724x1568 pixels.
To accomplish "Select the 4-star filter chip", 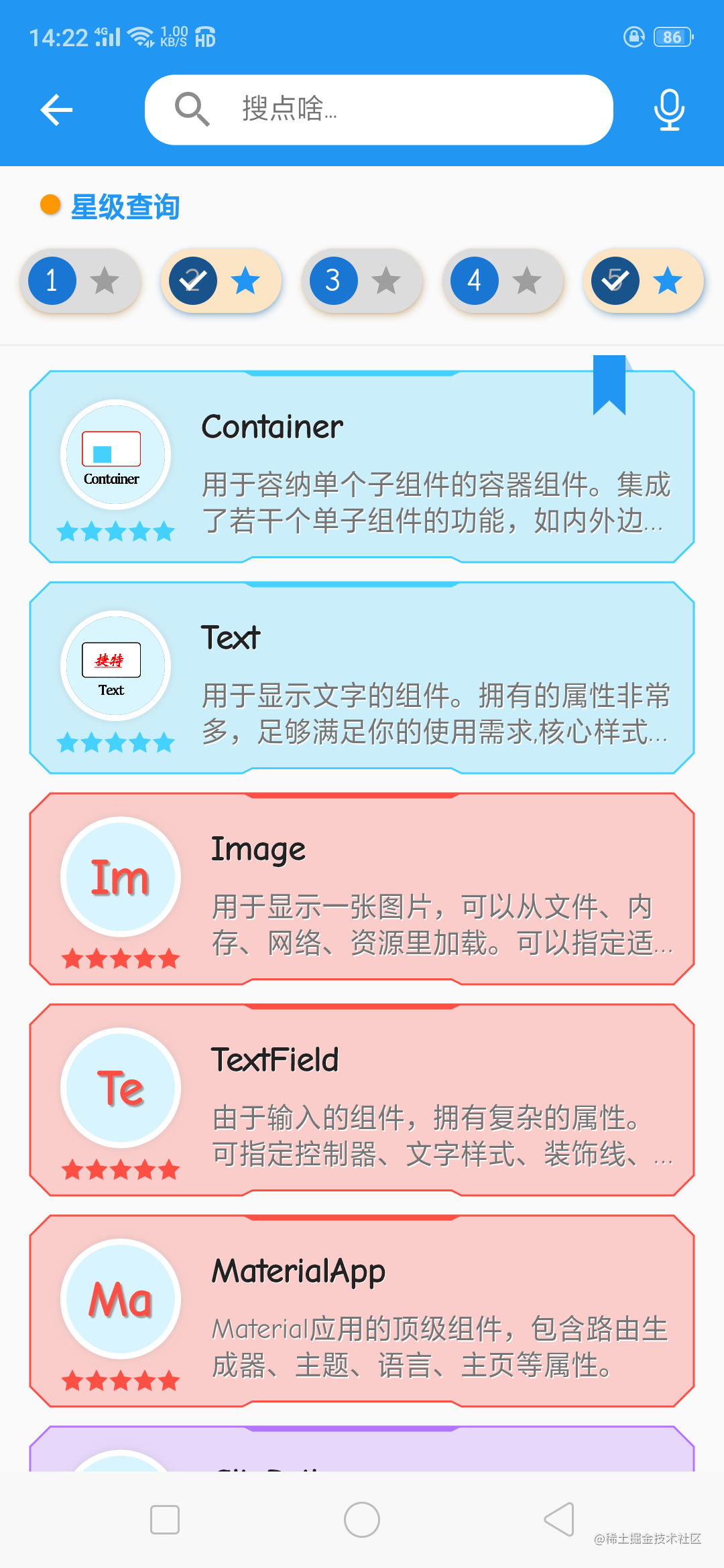I will pyautogui.click(x=503, y=281).
